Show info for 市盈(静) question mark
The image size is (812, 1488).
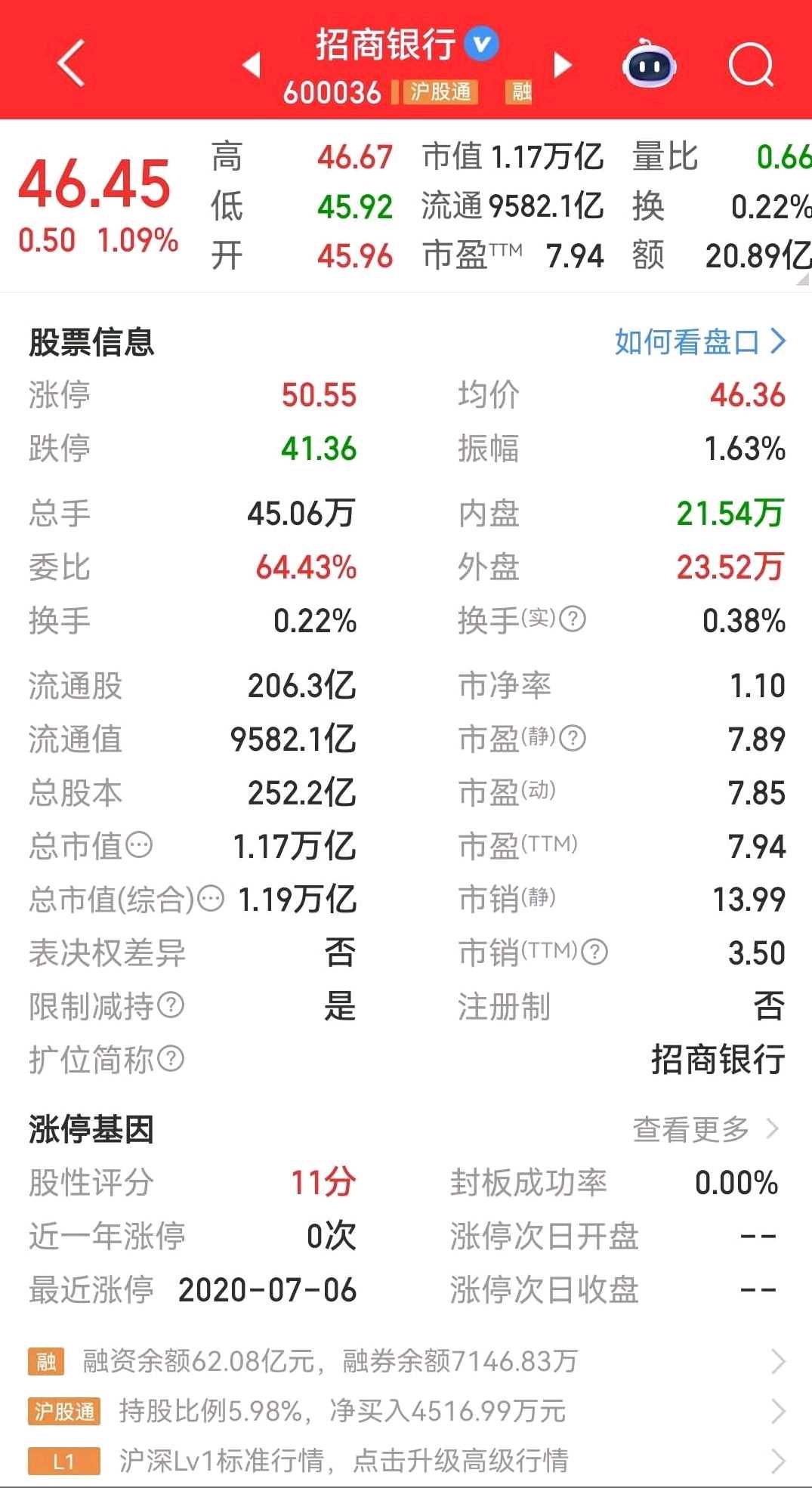tap(574, 737)
